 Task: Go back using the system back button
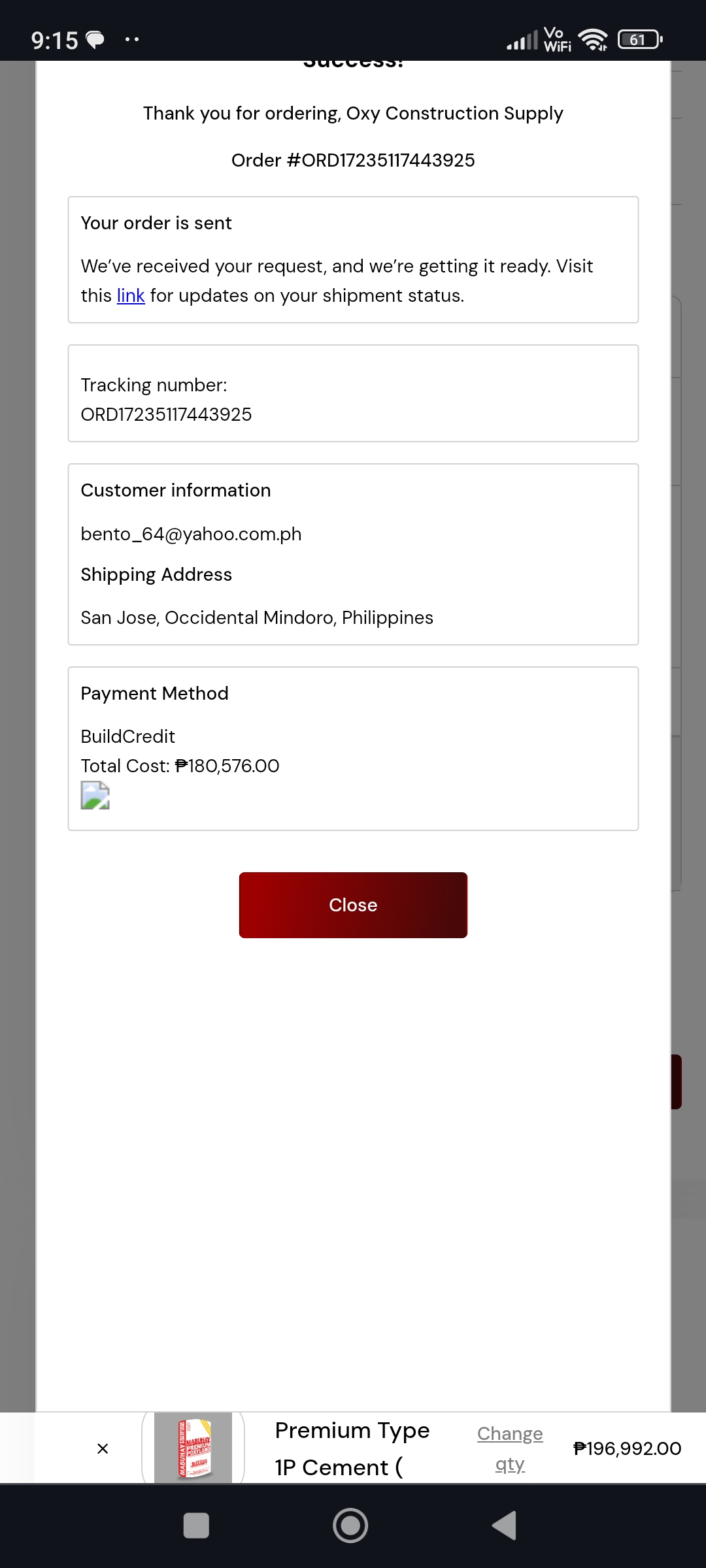pyautogui.click(x=505, y=1526)
